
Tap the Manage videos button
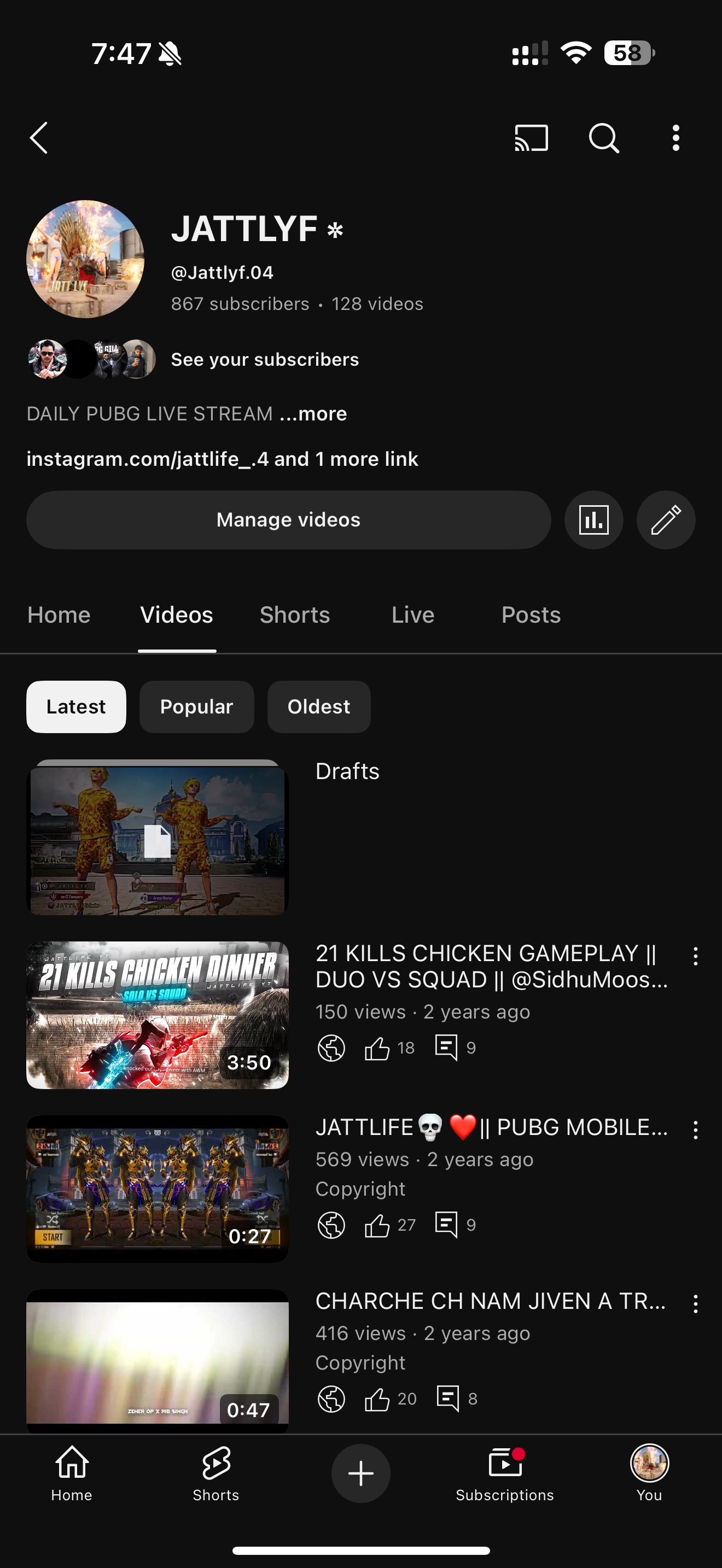[288, 520]
